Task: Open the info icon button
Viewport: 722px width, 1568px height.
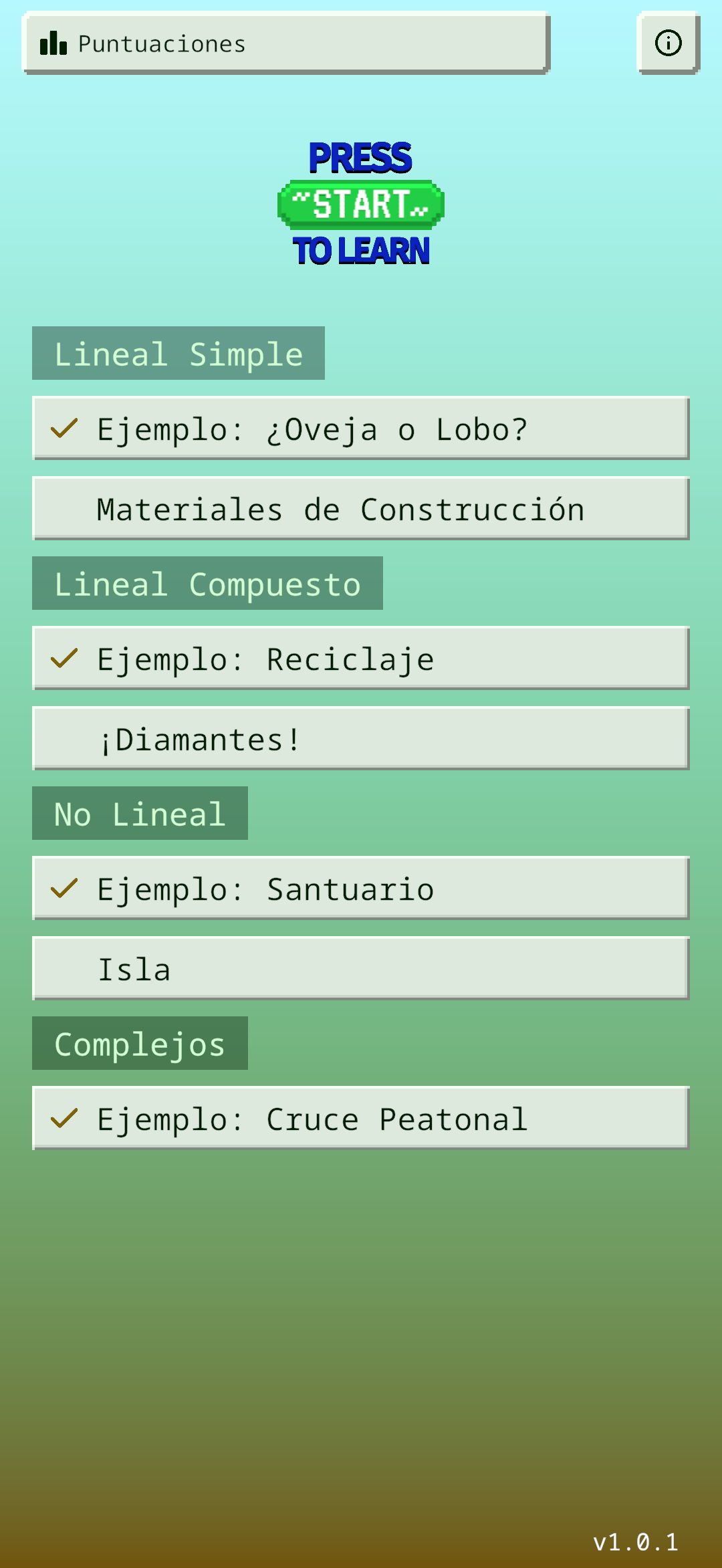Action: [x=669, y=43]
